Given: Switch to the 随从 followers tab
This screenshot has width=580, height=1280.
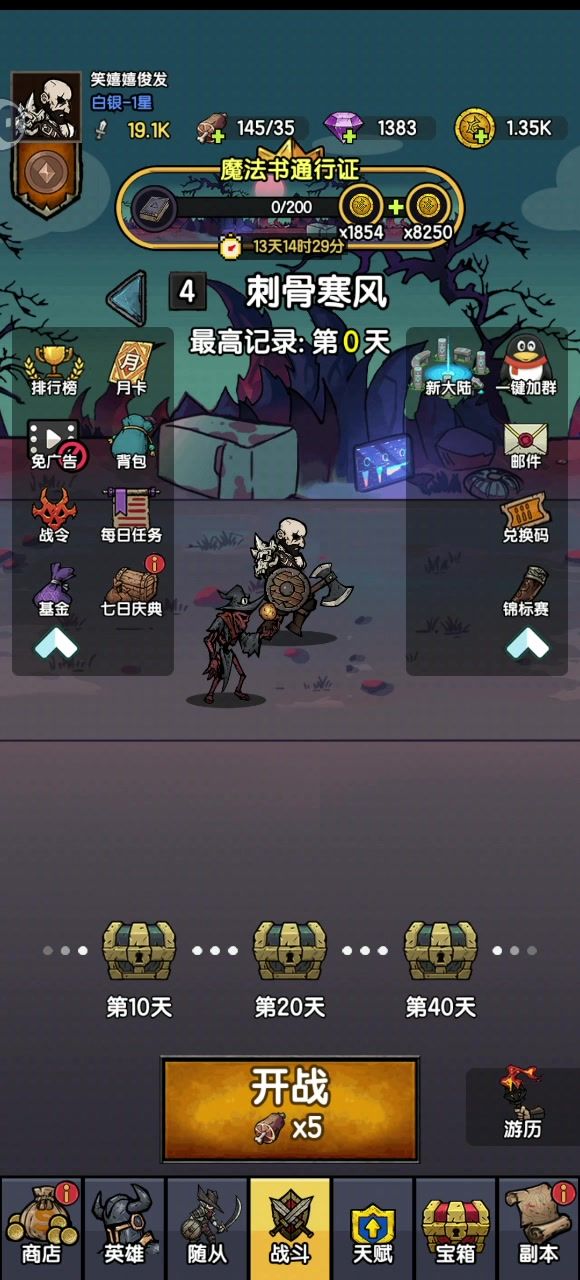Looking at the screenshot, I should (x=207, y=1223).
